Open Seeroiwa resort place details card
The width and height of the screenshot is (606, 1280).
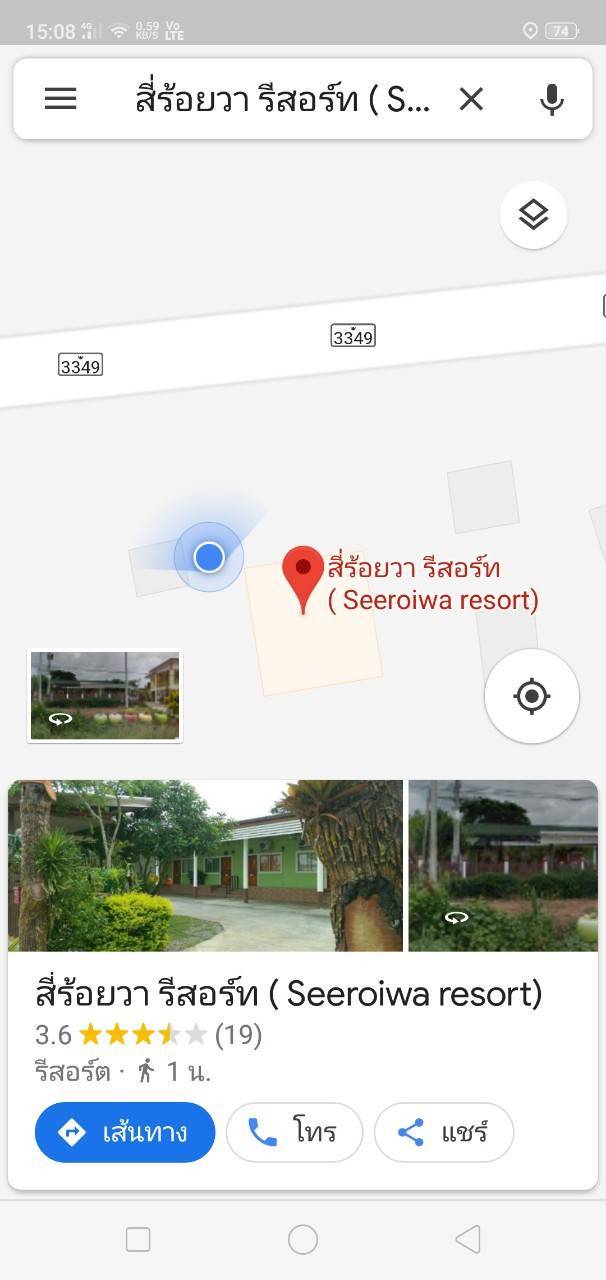pyautogui.click(x=288, y=995)
